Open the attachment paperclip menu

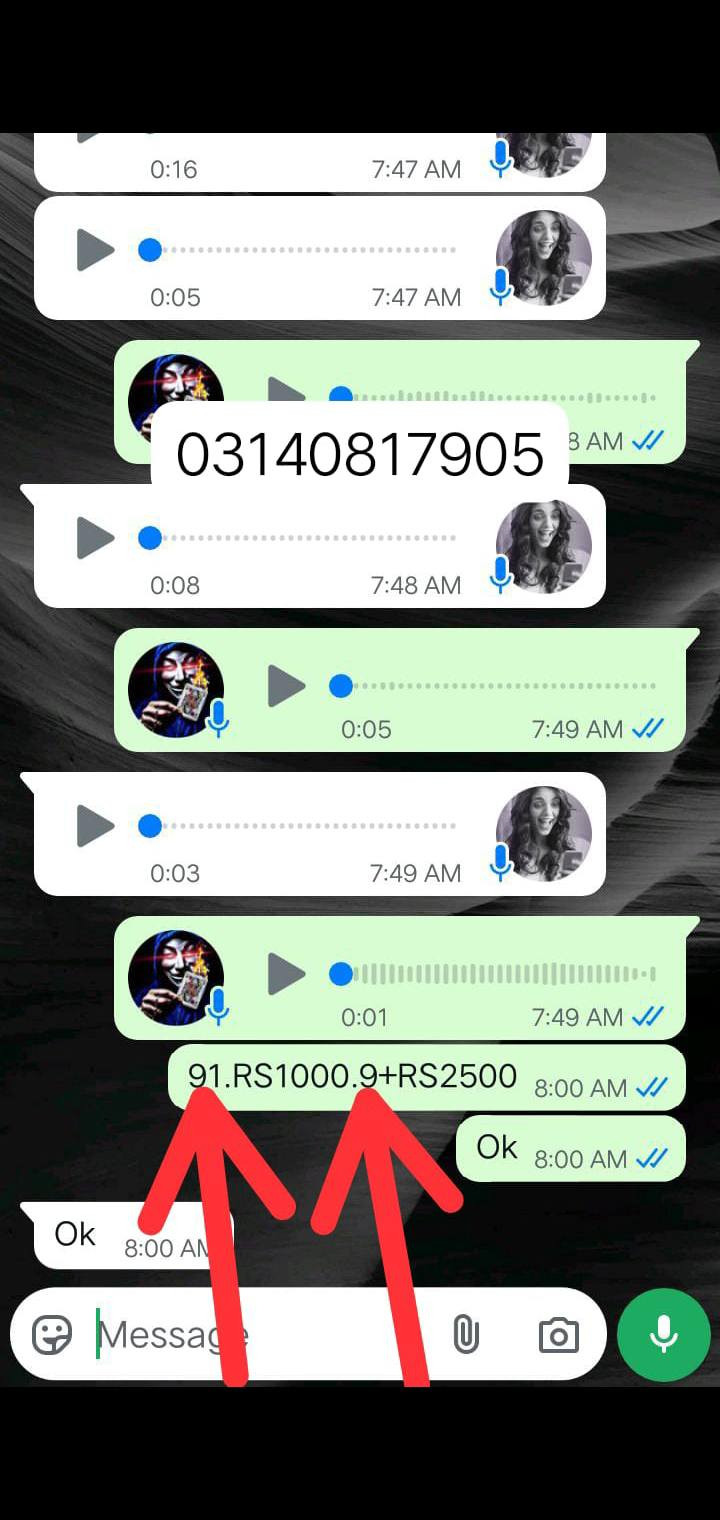pos(466,1334)
